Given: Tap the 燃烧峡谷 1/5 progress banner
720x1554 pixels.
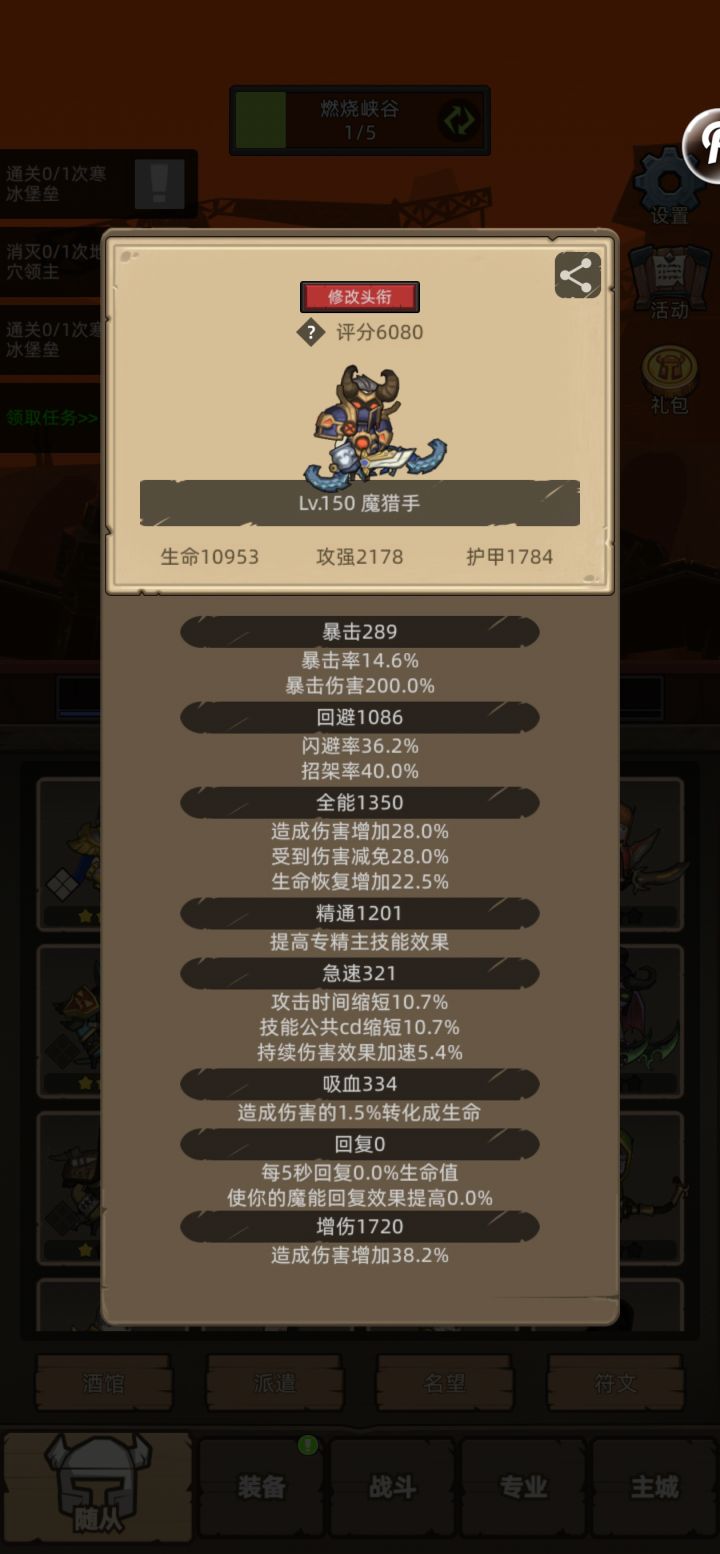Looking at the screenshot, I should (x=360, y=117).
